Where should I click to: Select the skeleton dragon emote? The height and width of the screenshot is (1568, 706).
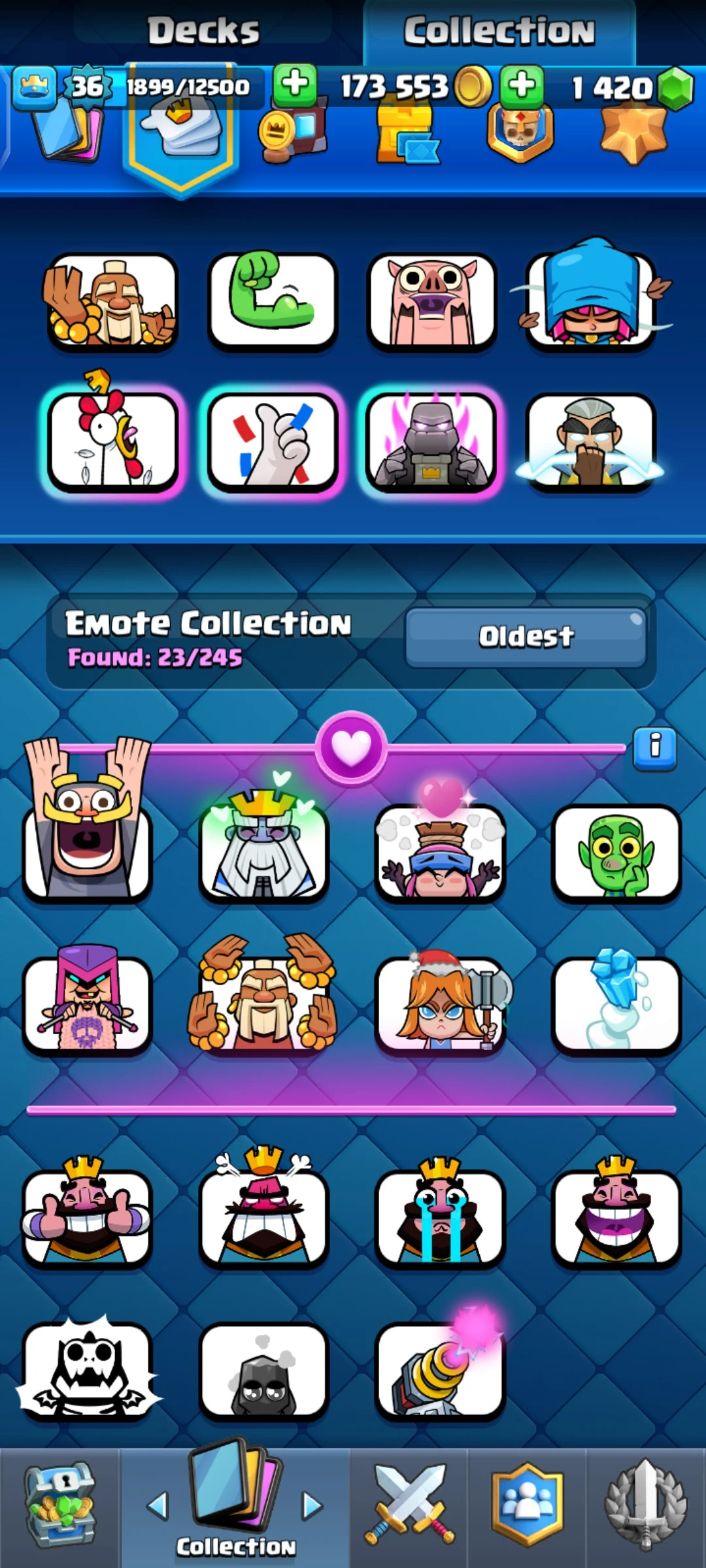click(x=87, y=1371)
